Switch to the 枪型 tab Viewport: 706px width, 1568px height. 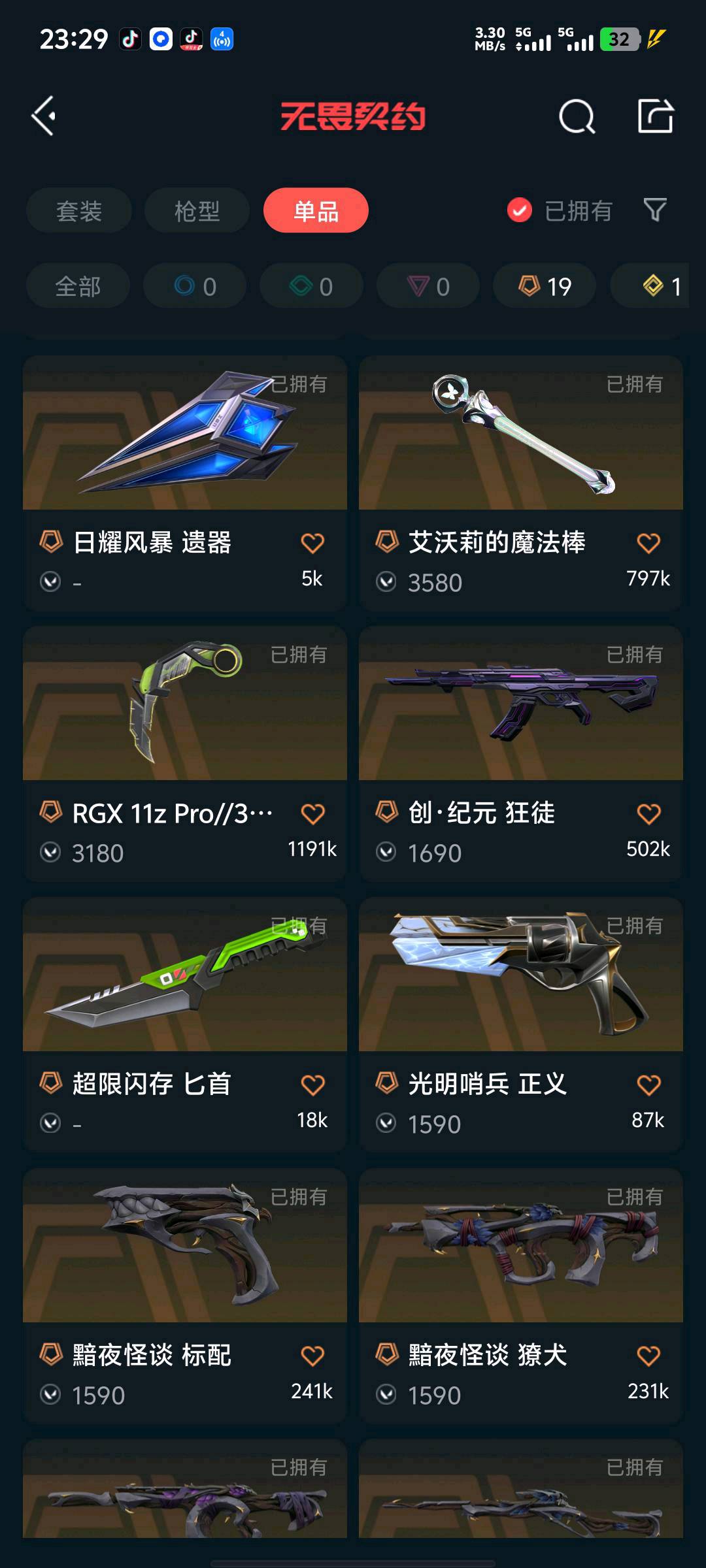coord(197,211)
